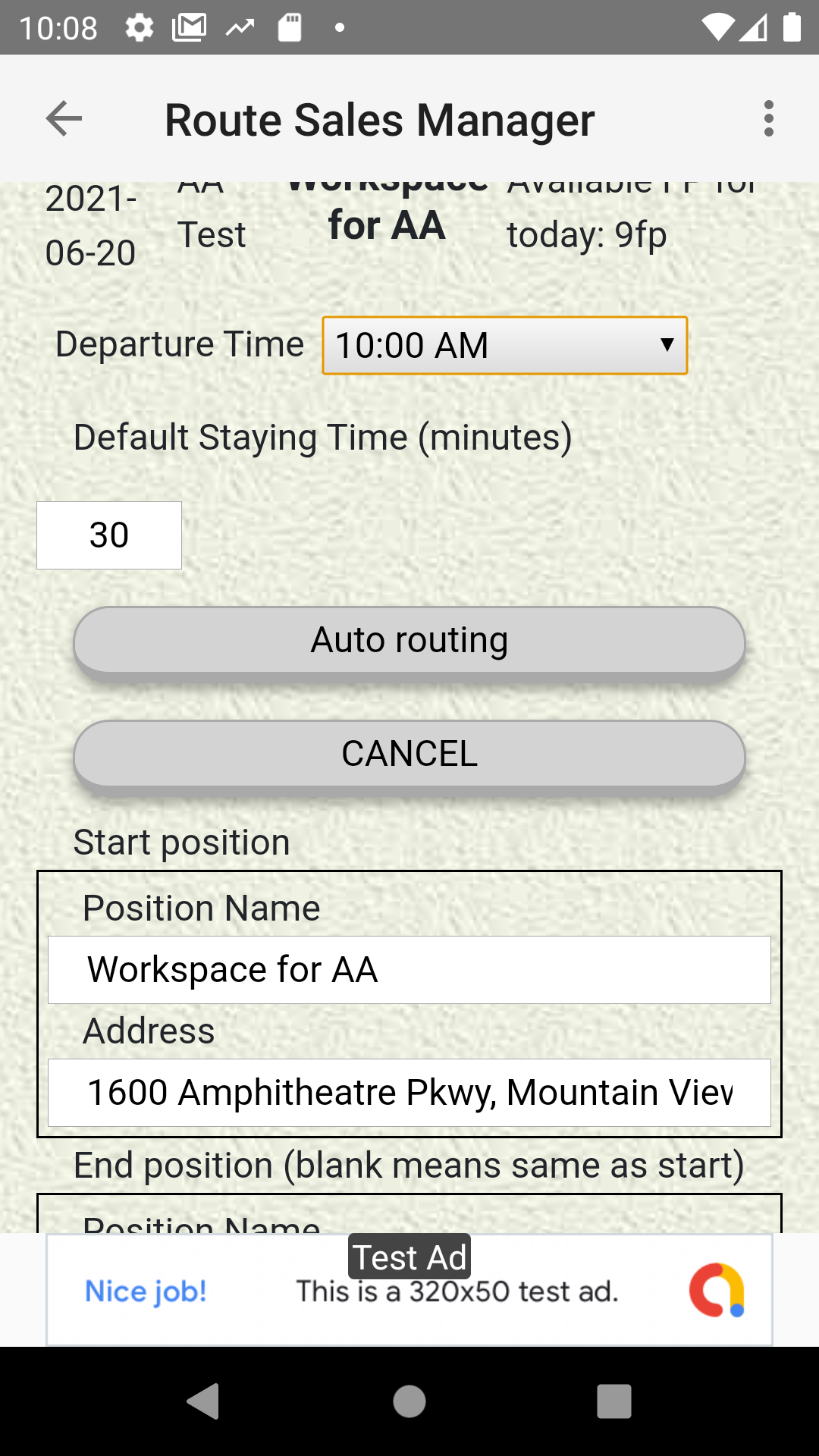Edit the start Position Name field

click(409, 970)
